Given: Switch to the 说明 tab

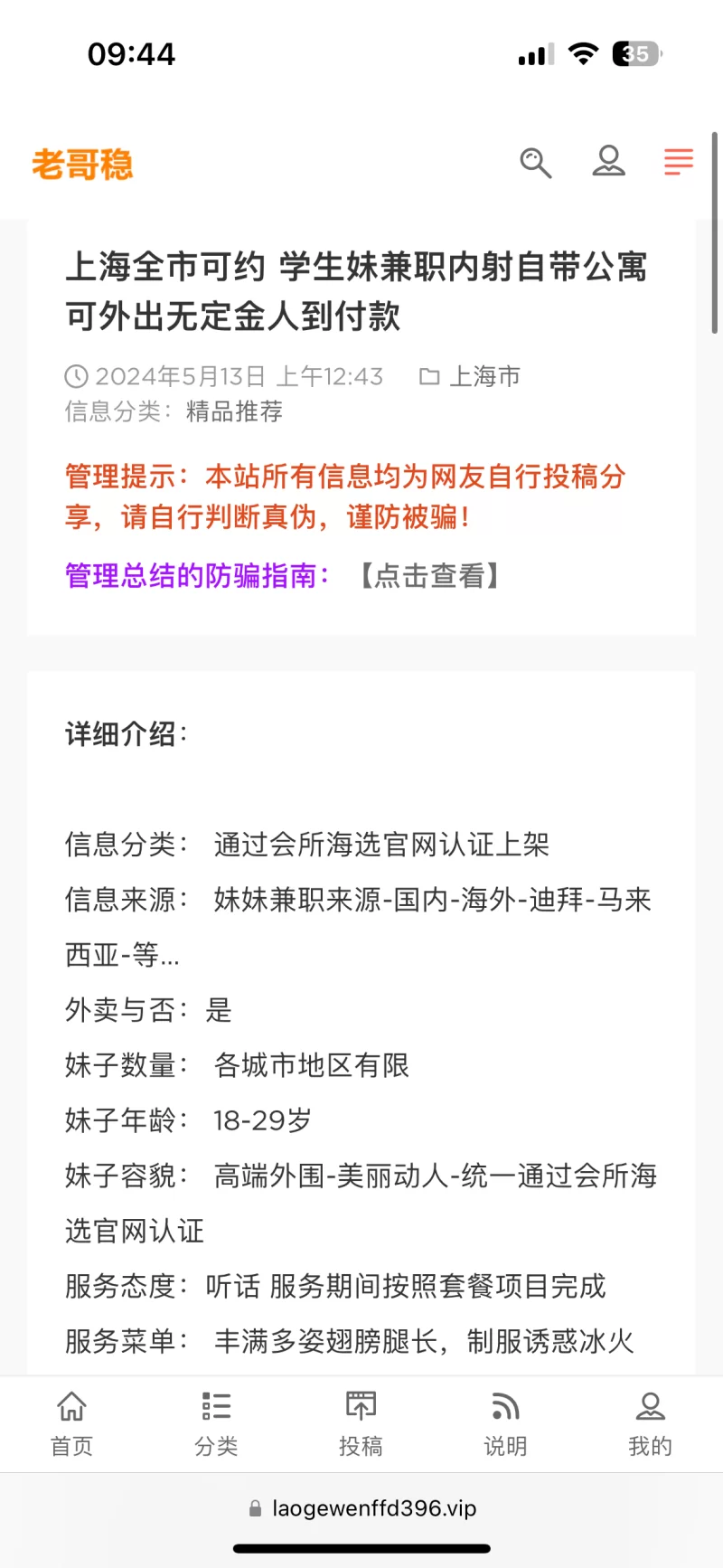Looking at the screenshot, I should click(505, 1424).
